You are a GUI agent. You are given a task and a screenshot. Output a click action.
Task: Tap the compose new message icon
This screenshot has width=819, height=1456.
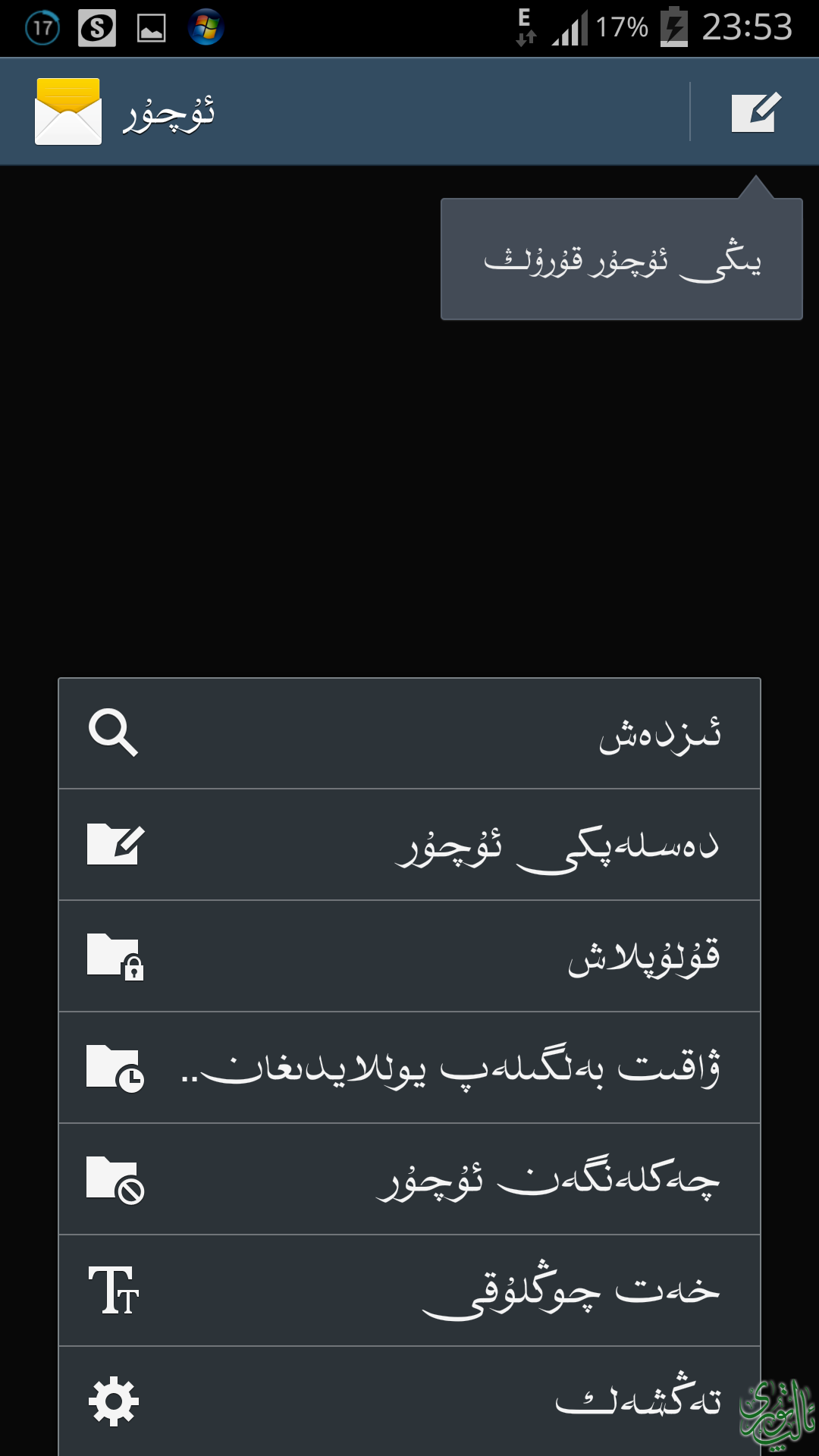[x=755, y=112]
